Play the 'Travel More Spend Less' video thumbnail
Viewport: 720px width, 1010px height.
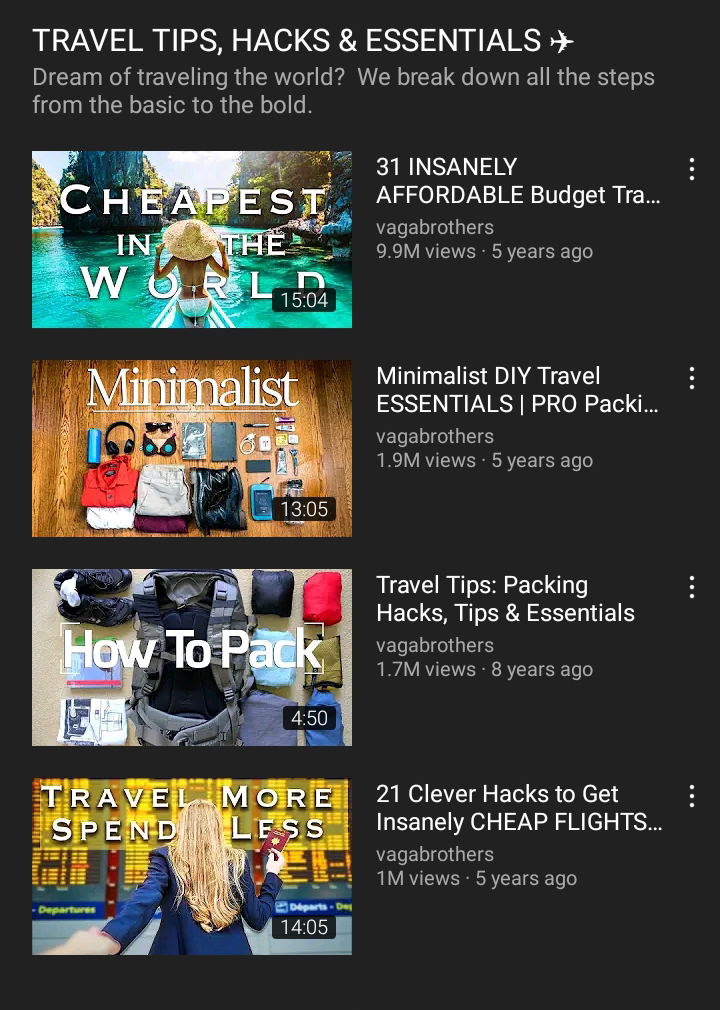click(x=192, y=866)
